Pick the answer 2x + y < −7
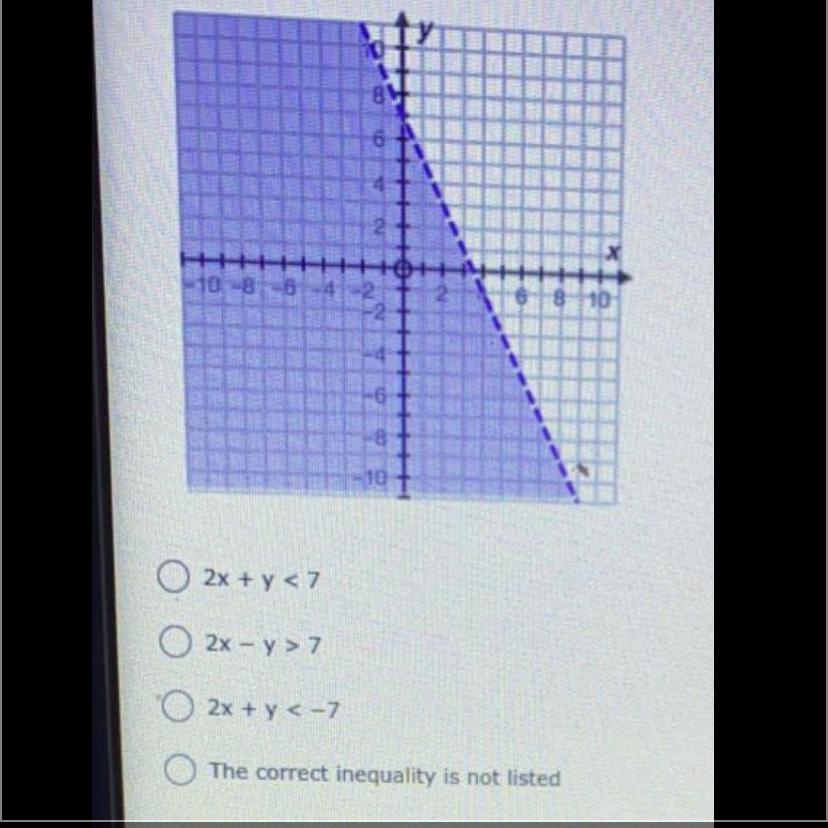The width and height of the screenshot is (828, 828). coord(177,709)
